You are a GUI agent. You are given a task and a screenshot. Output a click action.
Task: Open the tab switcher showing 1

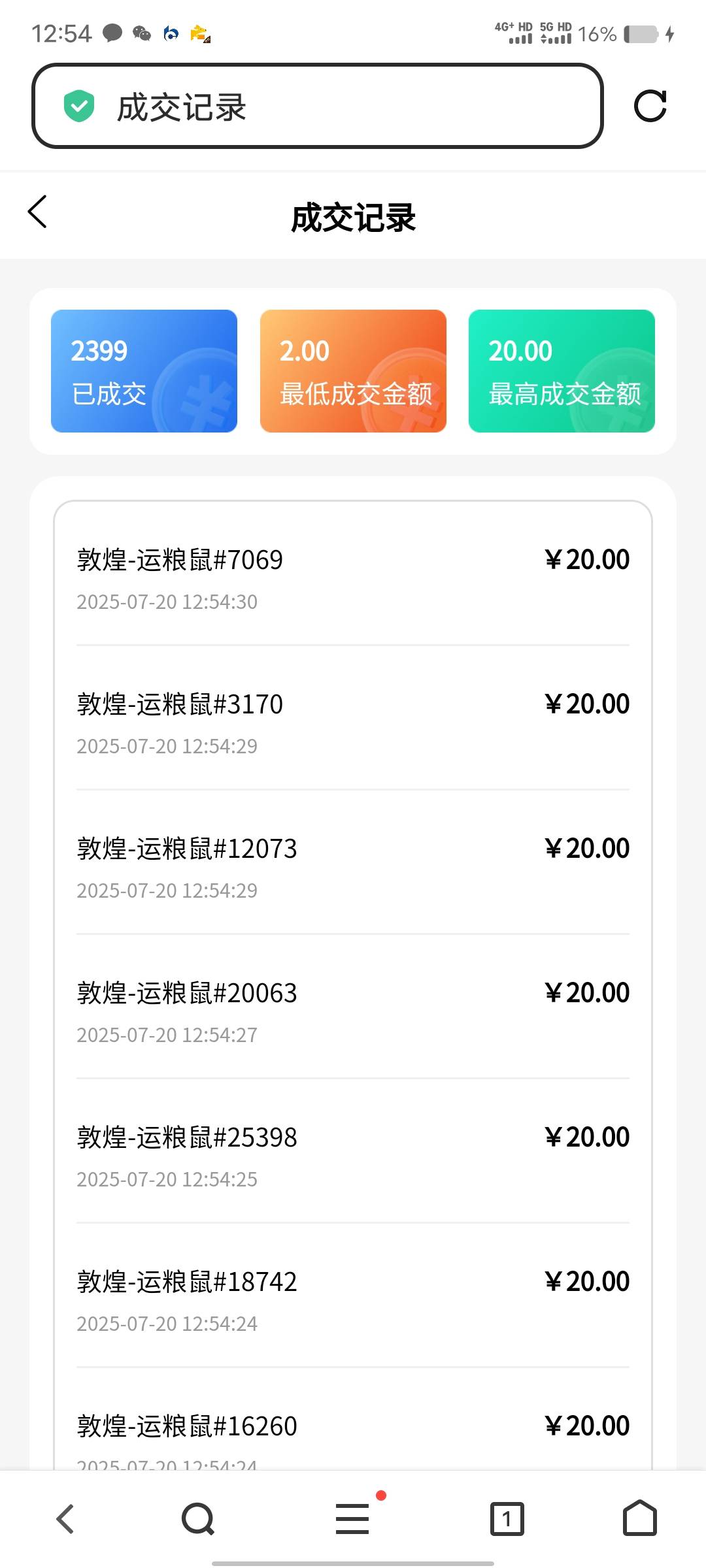[x=507, y=1519]
